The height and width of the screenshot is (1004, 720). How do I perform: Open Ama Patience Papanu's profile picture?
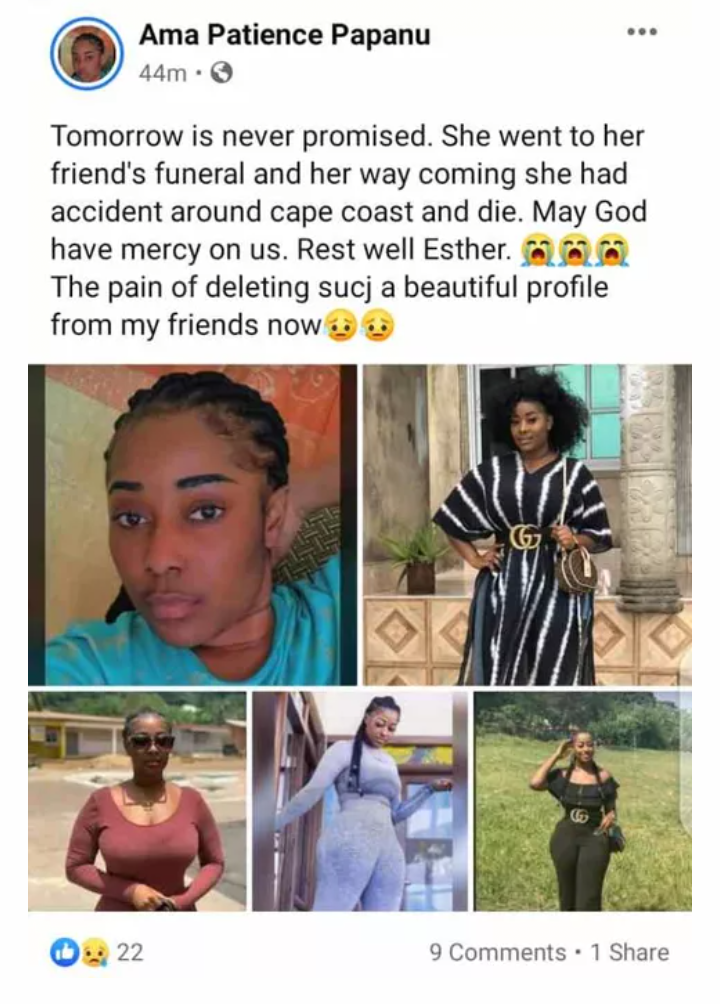(x=87, y=53)
